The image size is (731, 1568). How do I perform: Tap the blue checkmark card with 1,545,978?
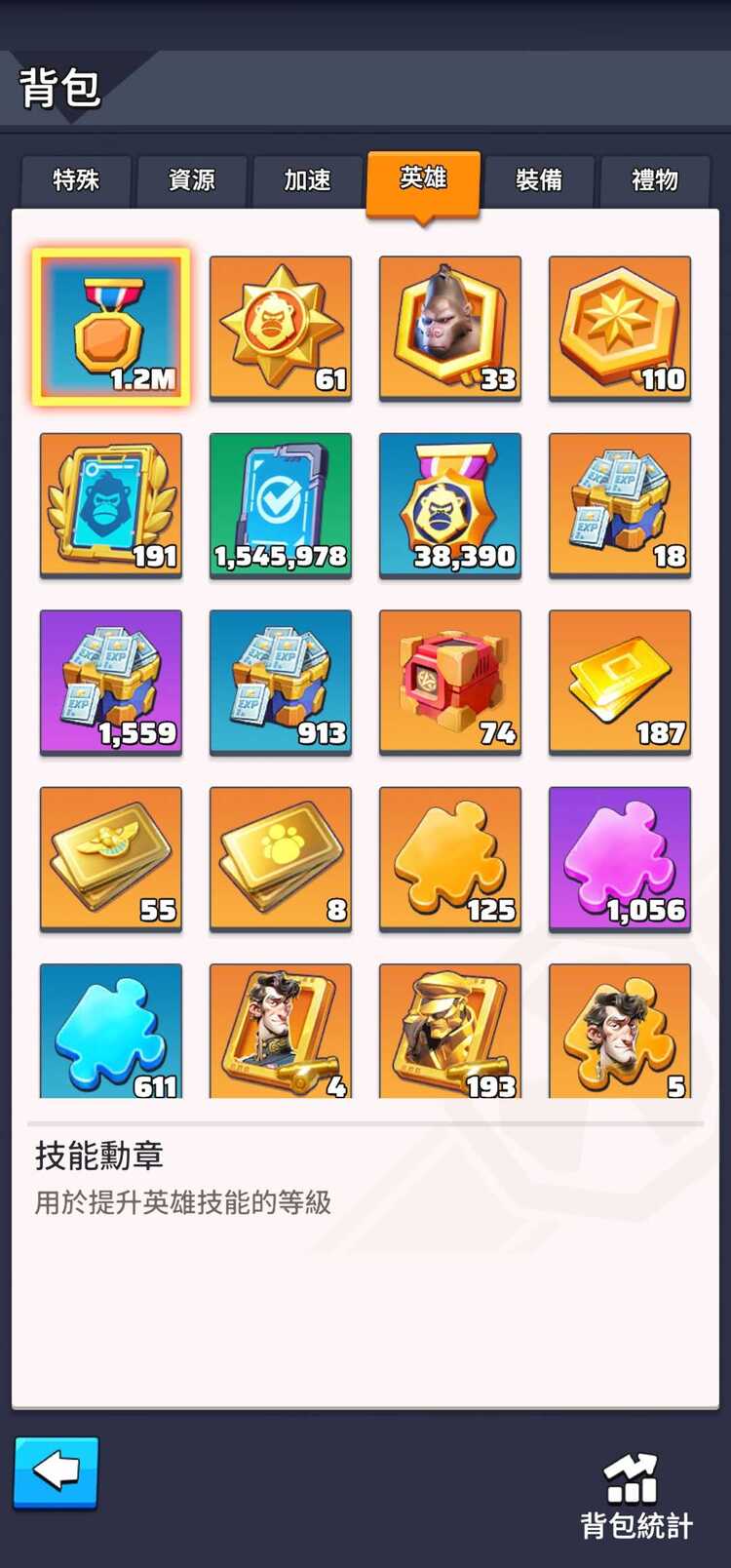coord(281,505)
